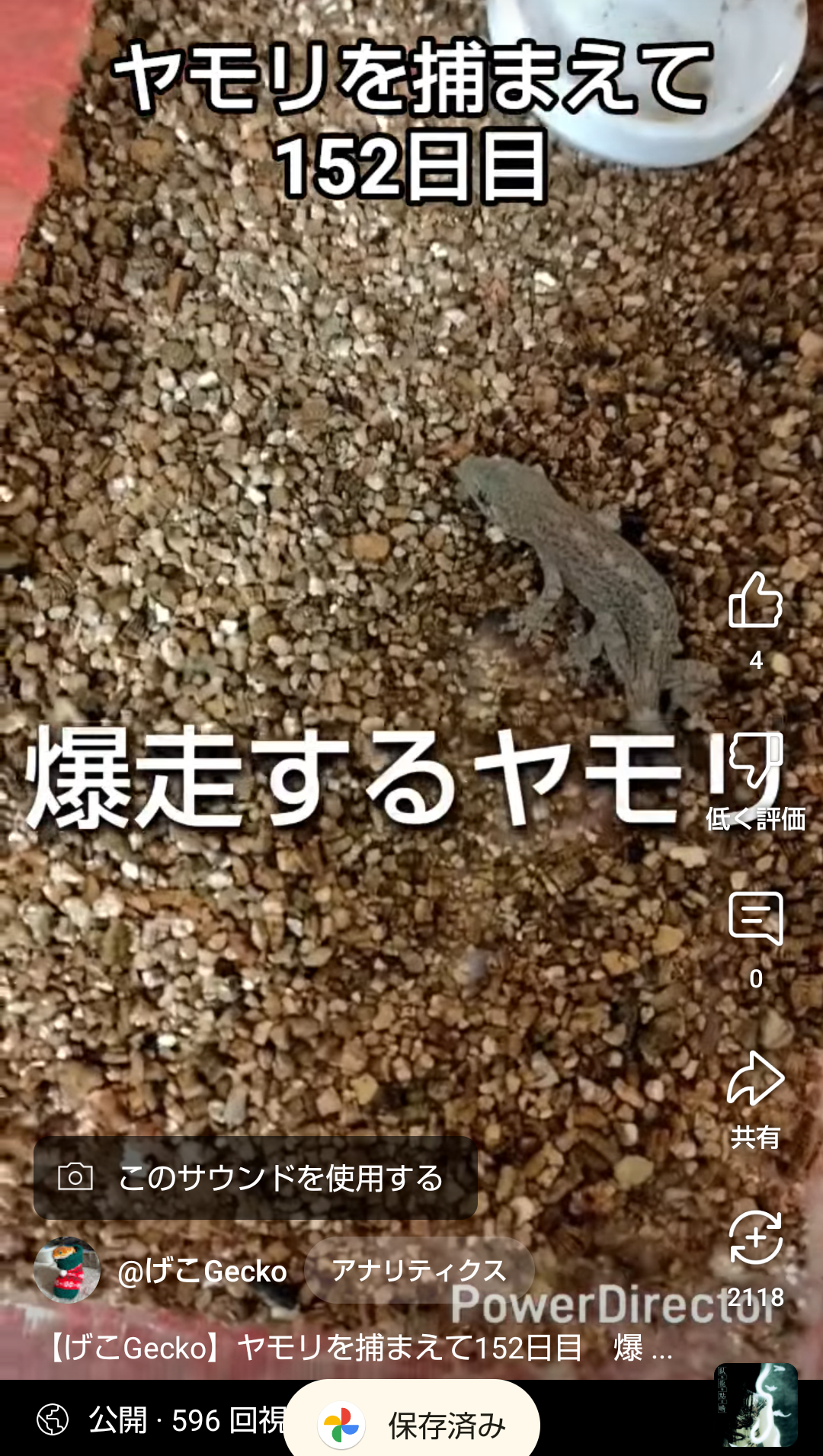
Task: Tap the 保存済み Google Photos chip
Action: point(412,1424)
